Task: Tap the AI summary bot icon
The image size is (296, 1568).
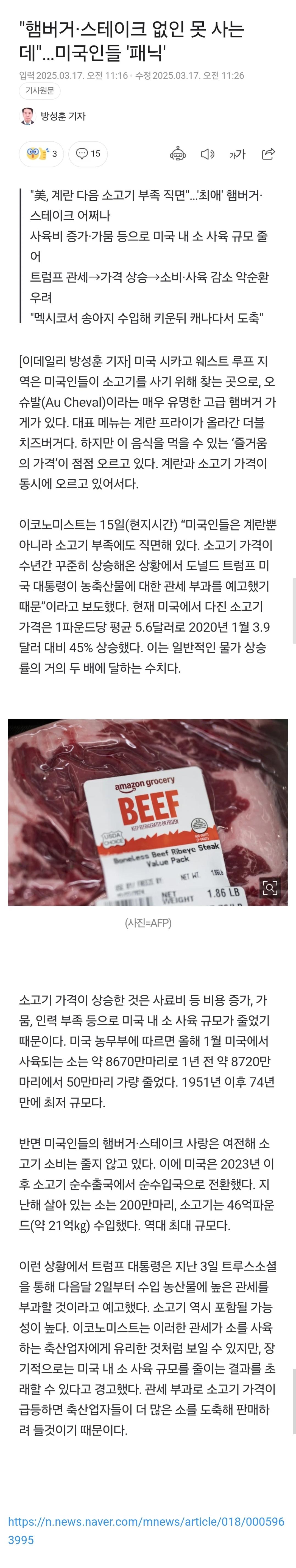Action: 177,154
